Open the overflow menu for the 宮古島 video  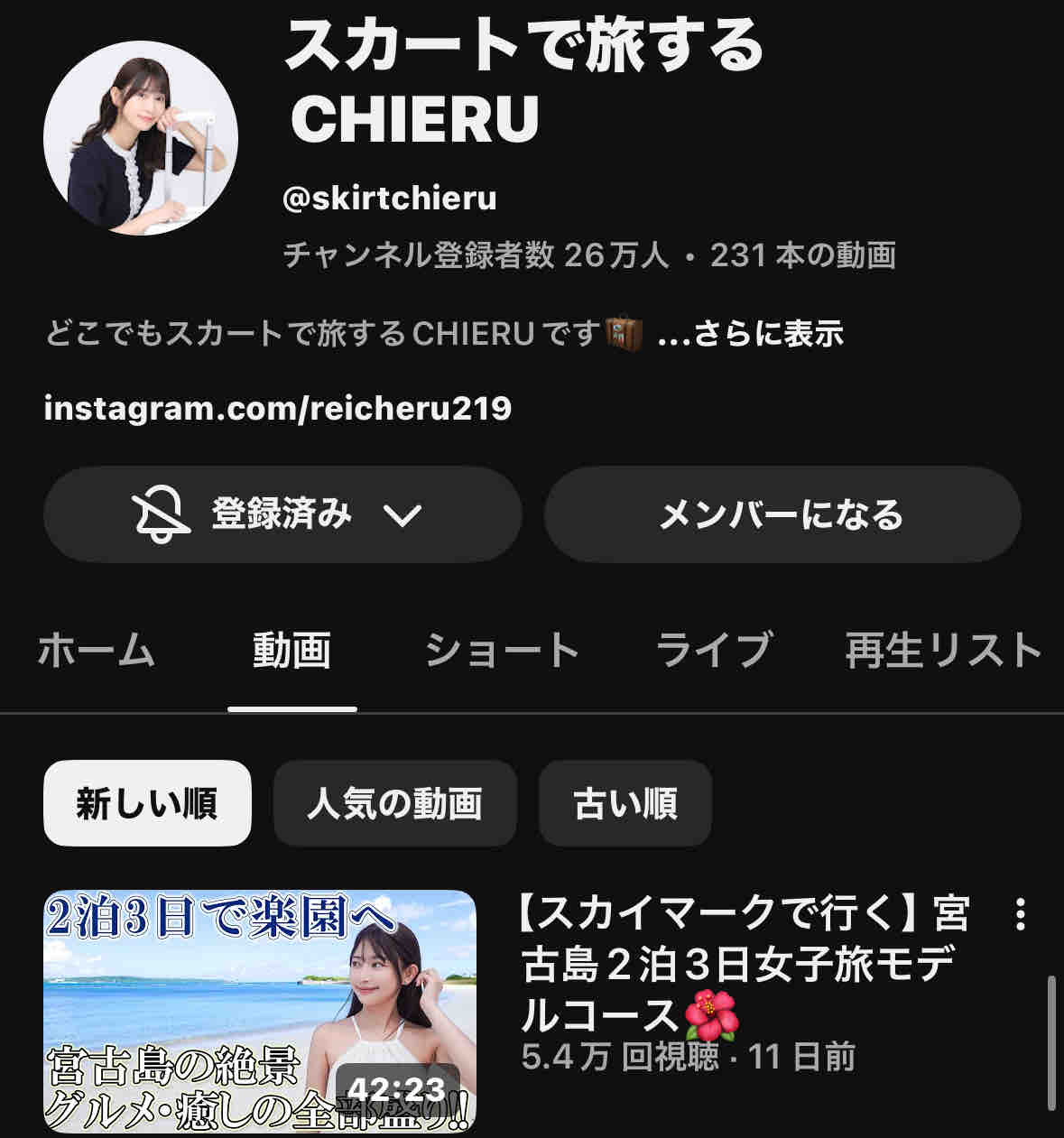click(x=1021, y=914)
